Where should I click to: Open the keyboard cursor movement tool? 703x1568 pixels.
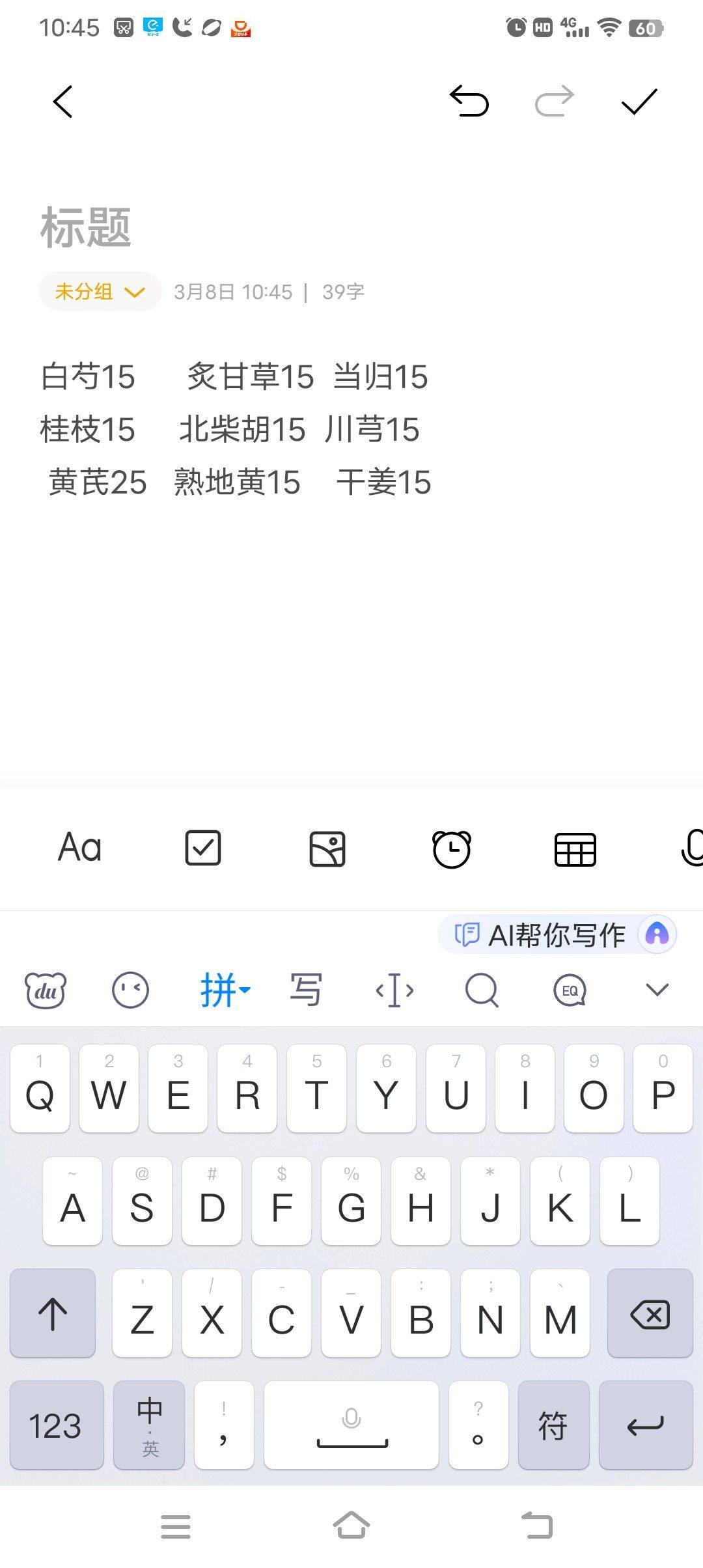coord(394,991)
